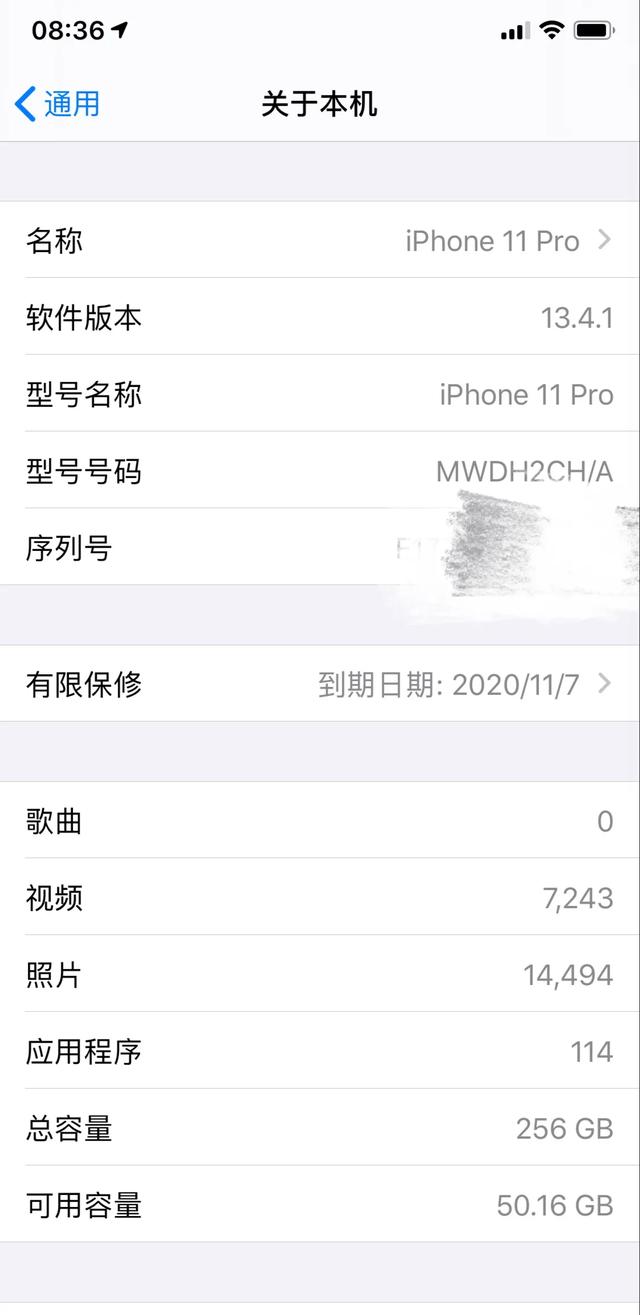This screenshot has width=640, height=1315.
Task: Open the 名称 row to rename device
Action: 320,241
